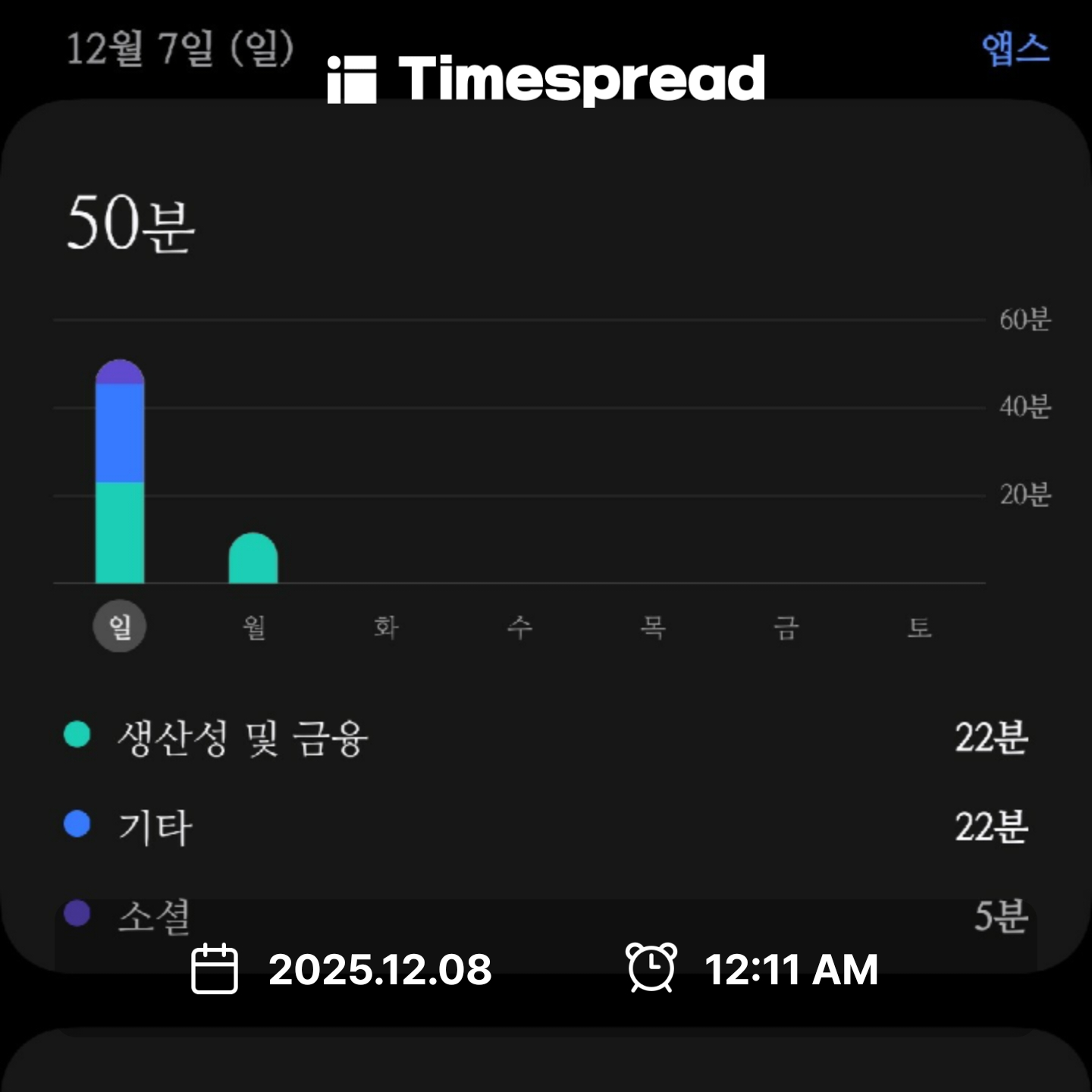Viewport: 1092px width, 1092px height.
Task: Open the 앱스 link
Action: pyautogui.click(x=1015, y=50)
